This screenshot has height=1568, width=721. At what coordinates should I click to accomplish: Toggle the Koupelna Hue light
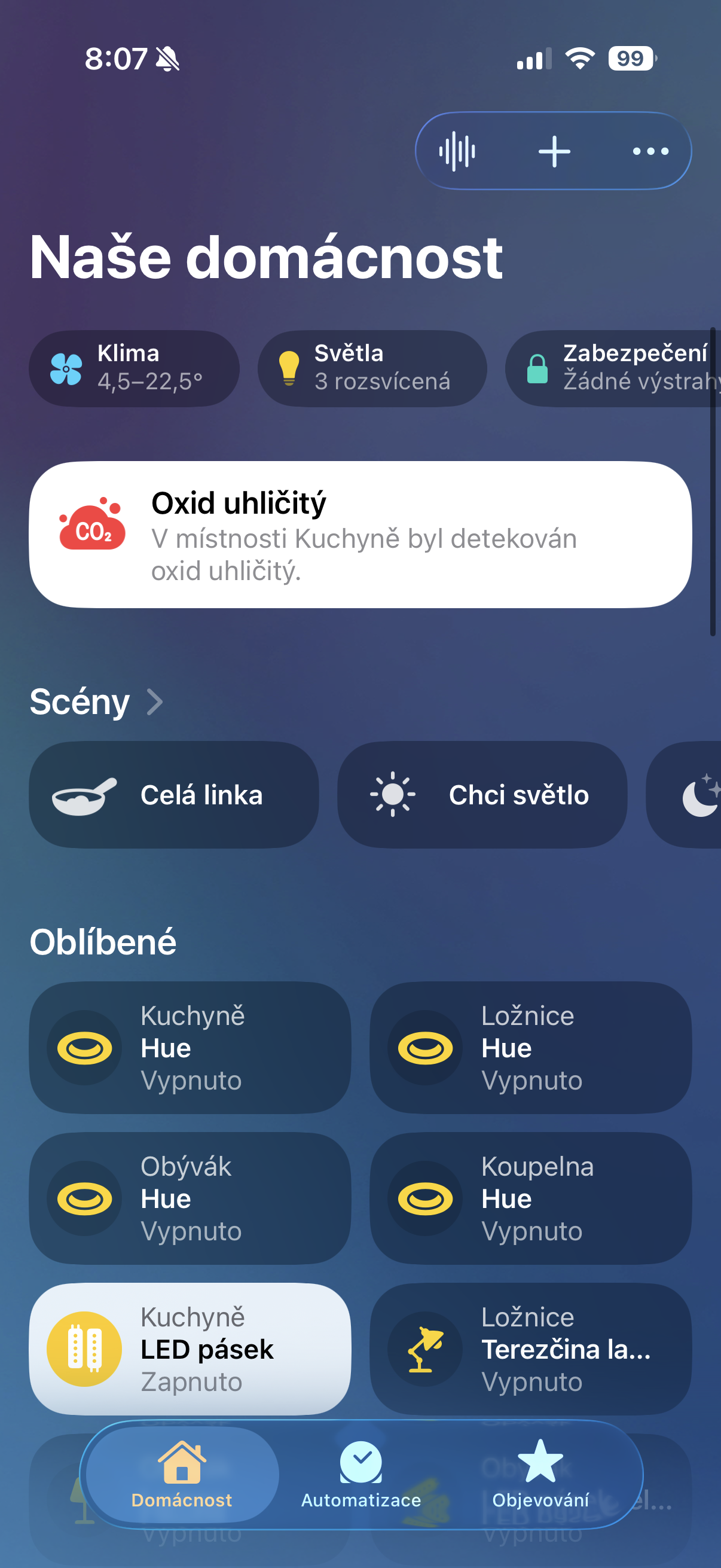coord(425,1198)
